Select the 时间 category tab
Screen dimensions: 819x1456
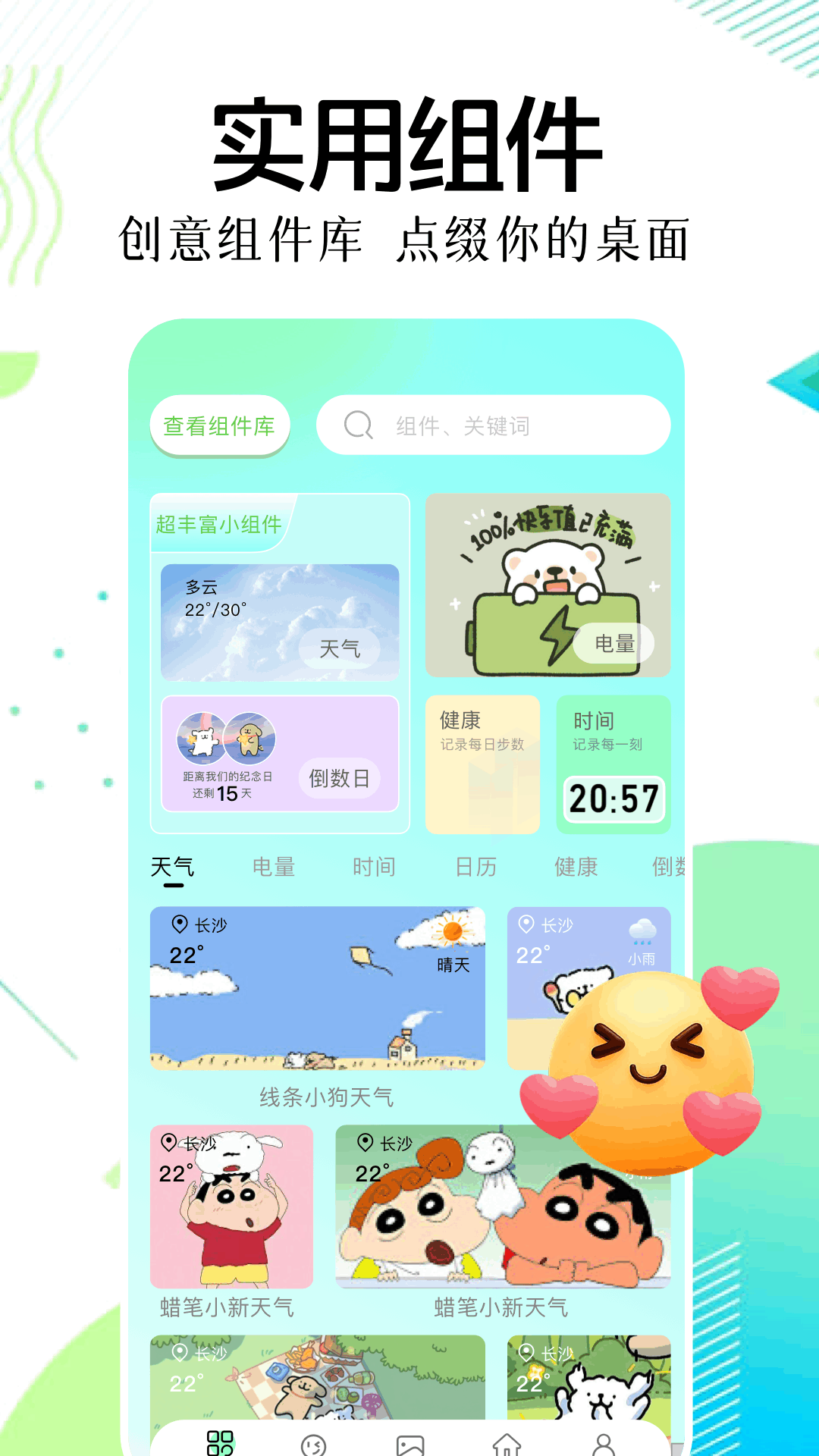pyautogui.click(x=375, y=867)
